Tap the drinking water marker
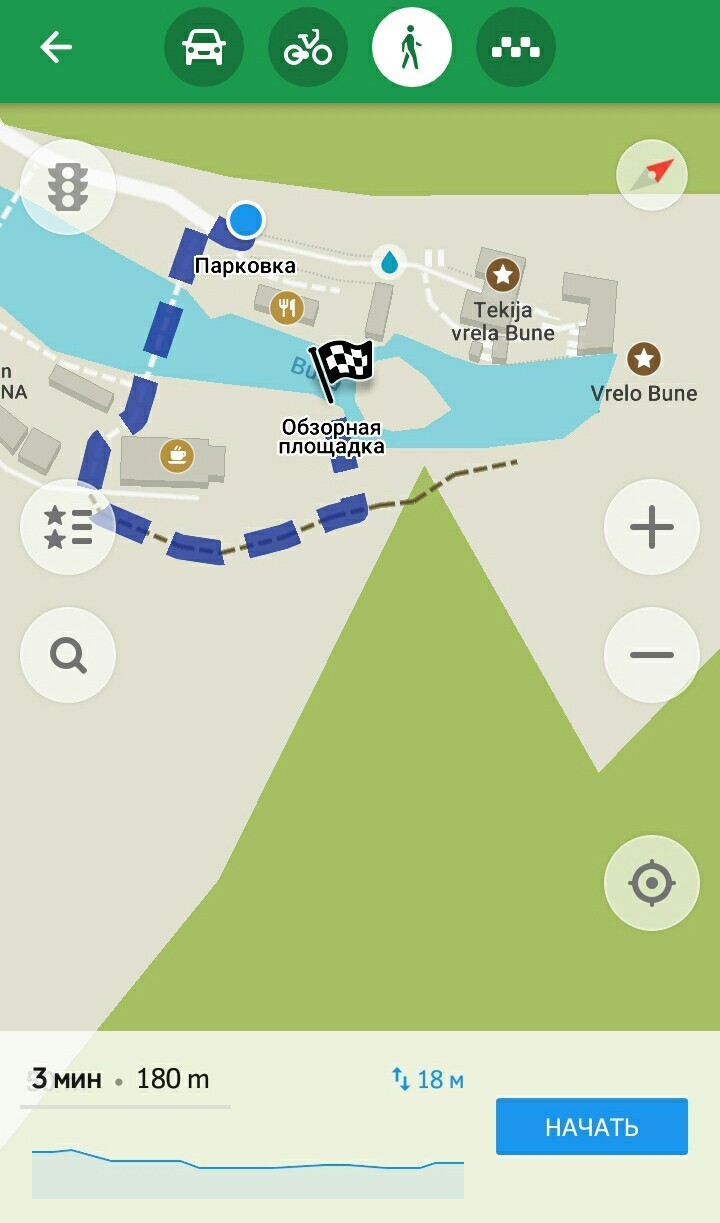The width and height of the screenshot is (720, 1223). [389, 262]
